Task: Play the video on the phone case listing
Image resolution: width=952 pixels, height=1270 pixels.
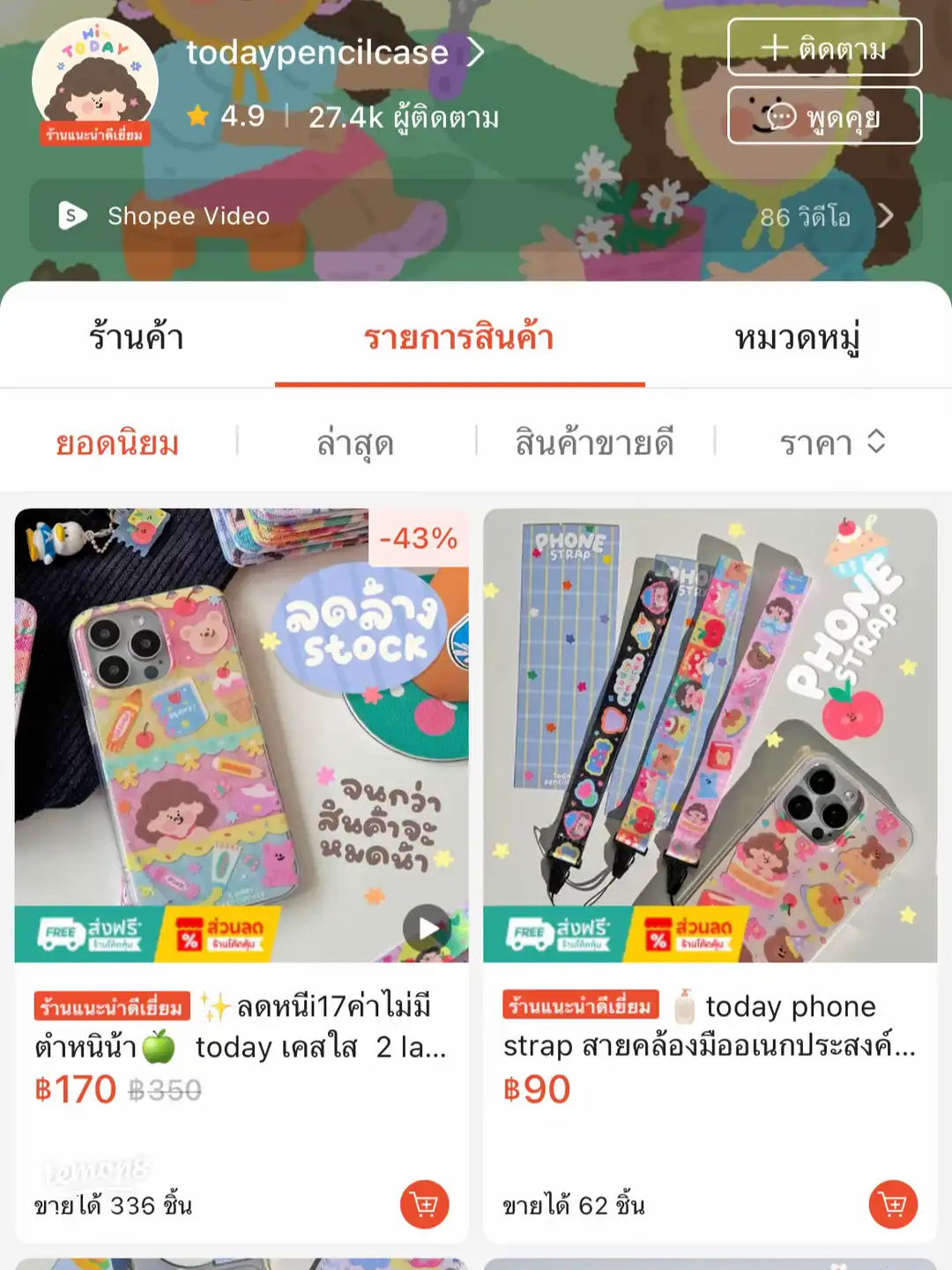Action: pyautogui.click(x=428, y=929)
